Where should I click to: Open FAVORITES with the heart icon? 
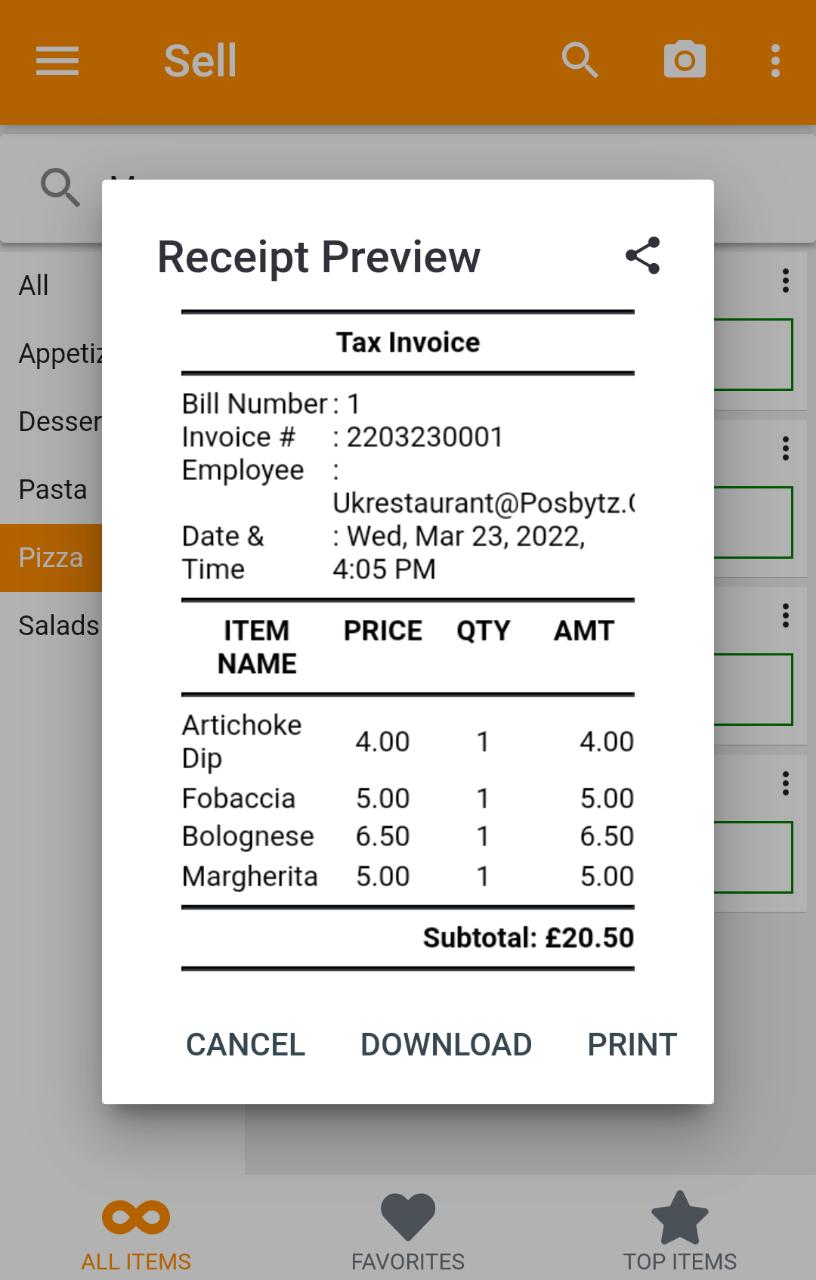pos(407,1218)
